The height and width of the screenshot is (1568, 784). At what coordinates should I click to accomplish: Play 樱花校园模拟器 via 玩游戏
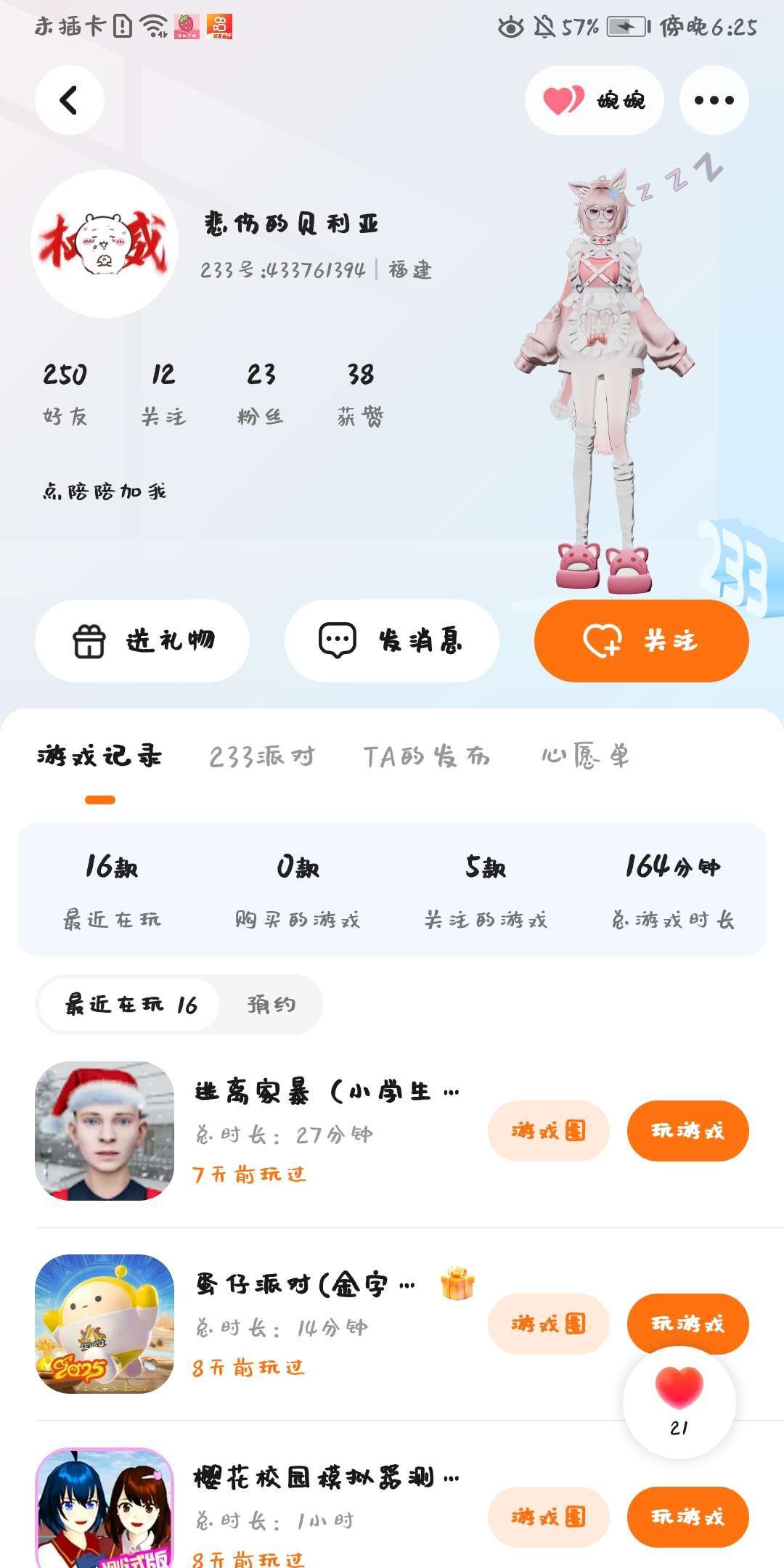[x=688, y=1517]
